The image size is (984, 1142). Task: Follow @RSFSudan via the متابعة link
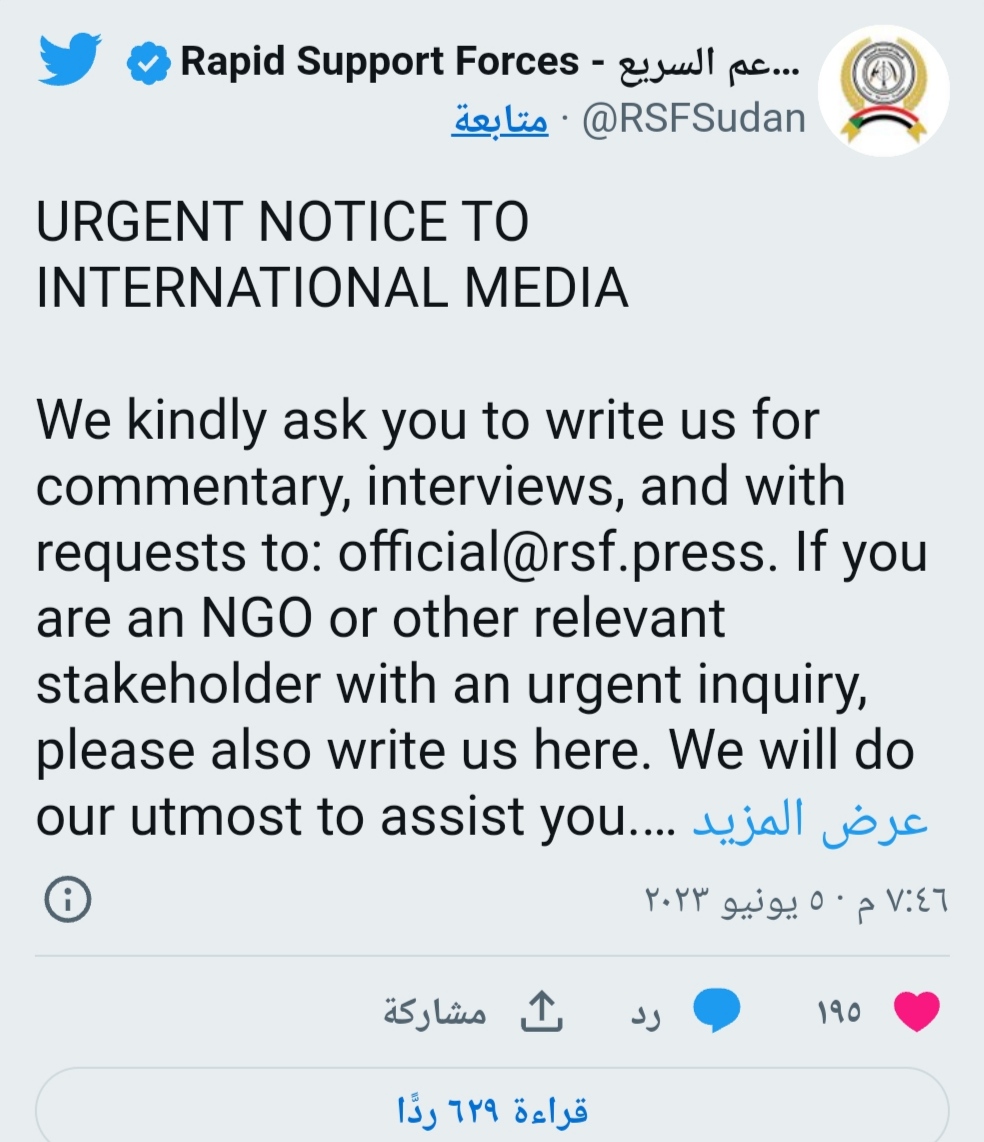[x=499, y=120]
